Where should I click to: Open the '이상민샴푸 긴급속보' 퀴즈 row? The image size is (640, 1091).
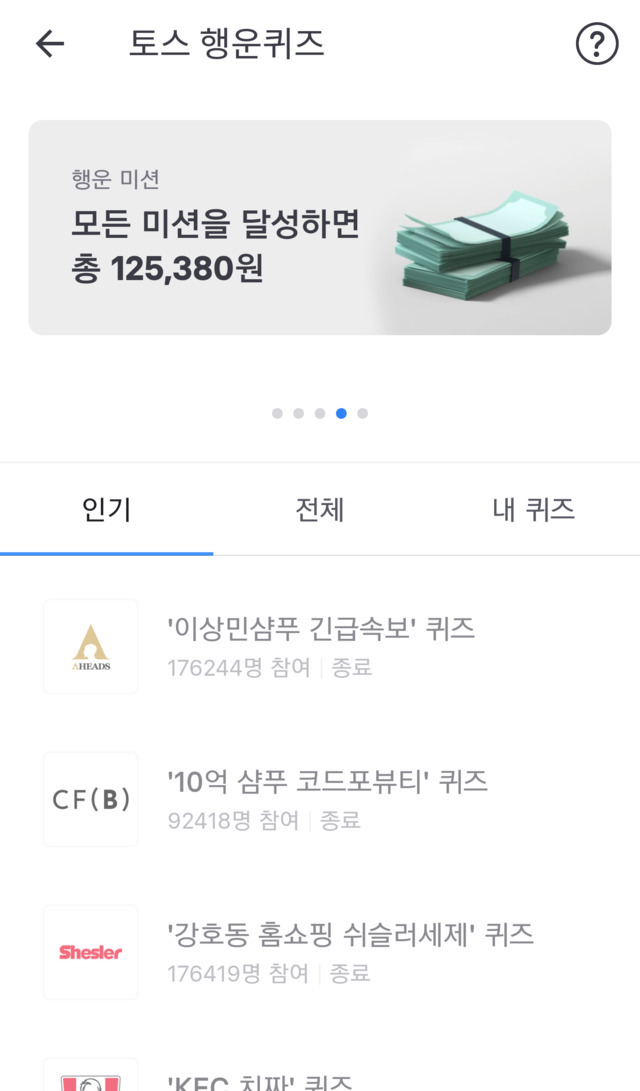pos(320,646)
